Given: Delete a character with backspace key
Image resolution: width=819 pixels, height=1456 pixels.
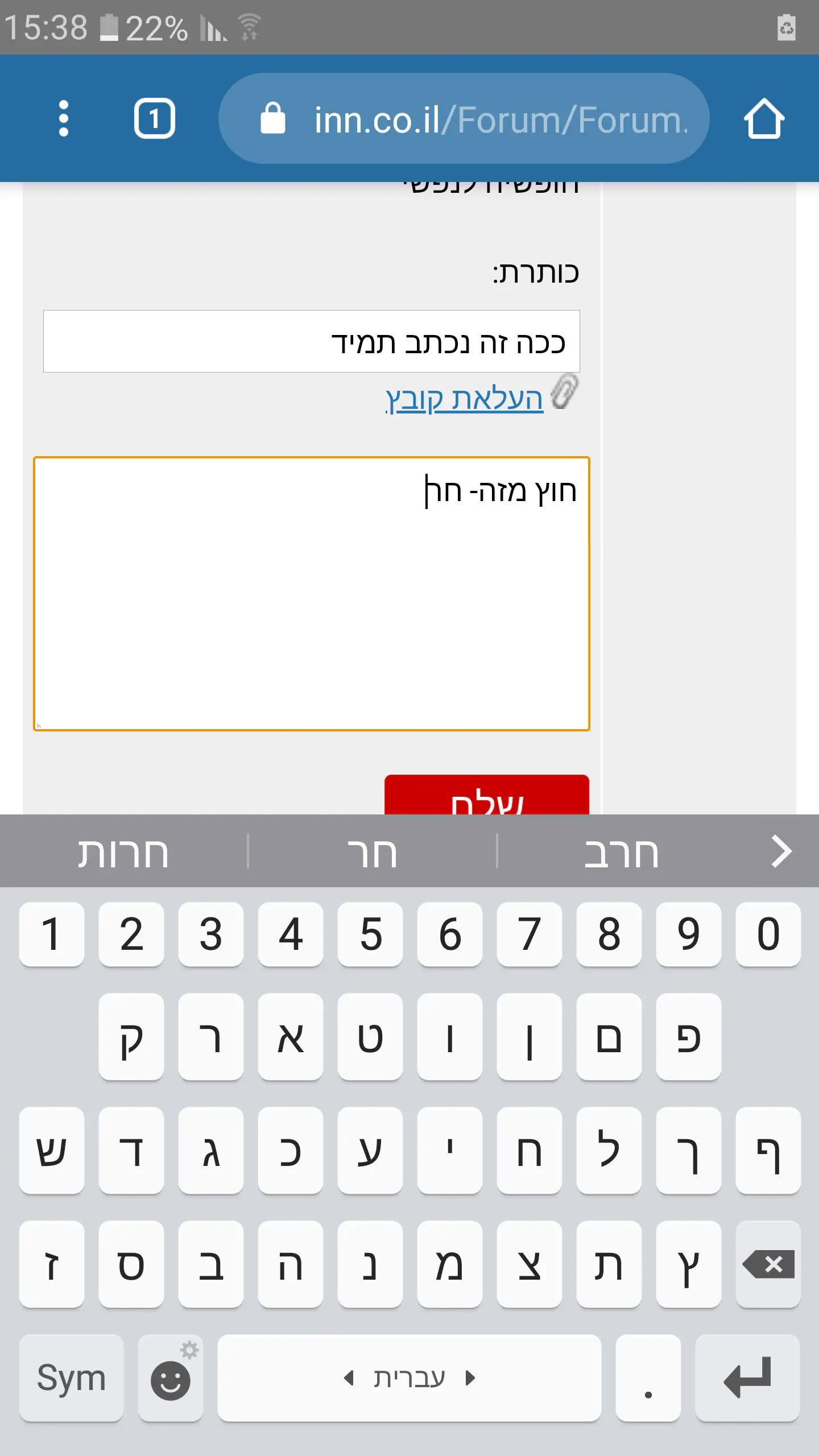Looking at the screenshot, I should point(768,1264).
